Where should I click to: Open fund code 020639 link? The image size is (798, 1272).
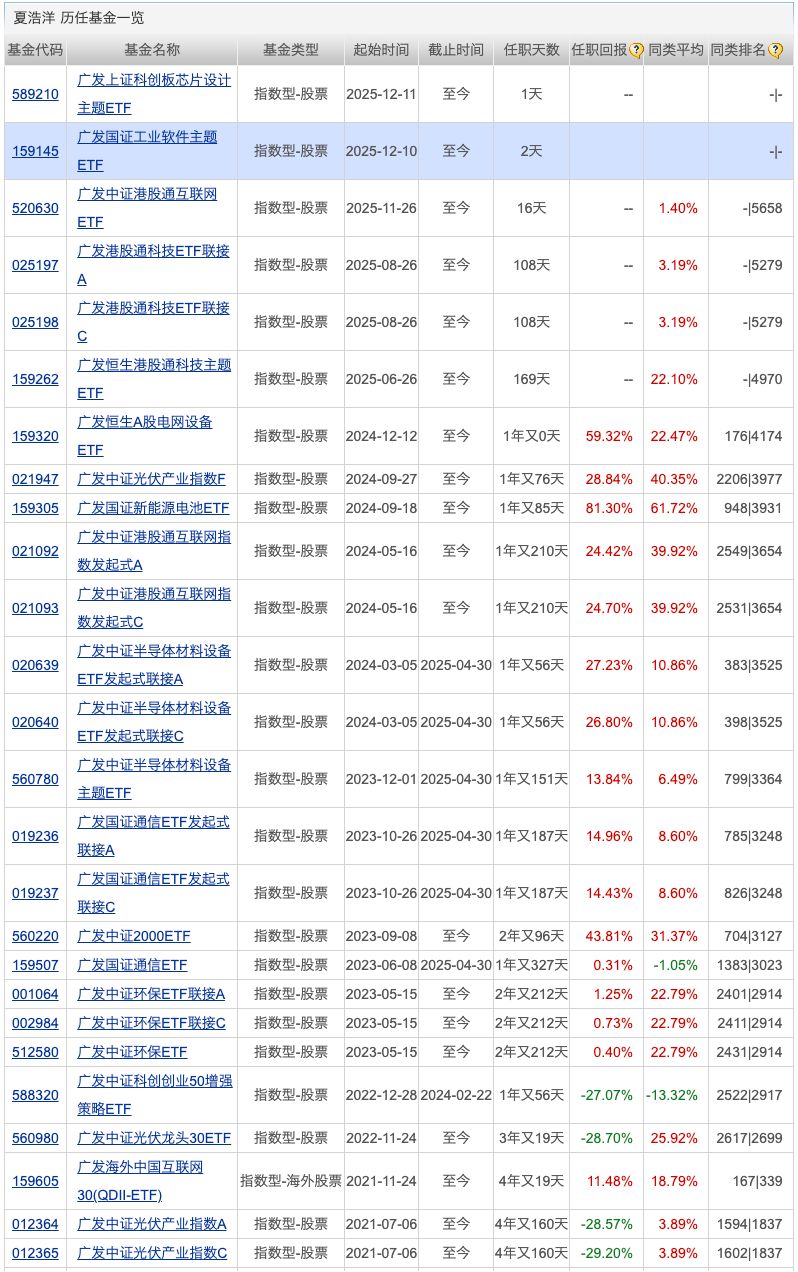pyautogui.click(x=35, y=665)
